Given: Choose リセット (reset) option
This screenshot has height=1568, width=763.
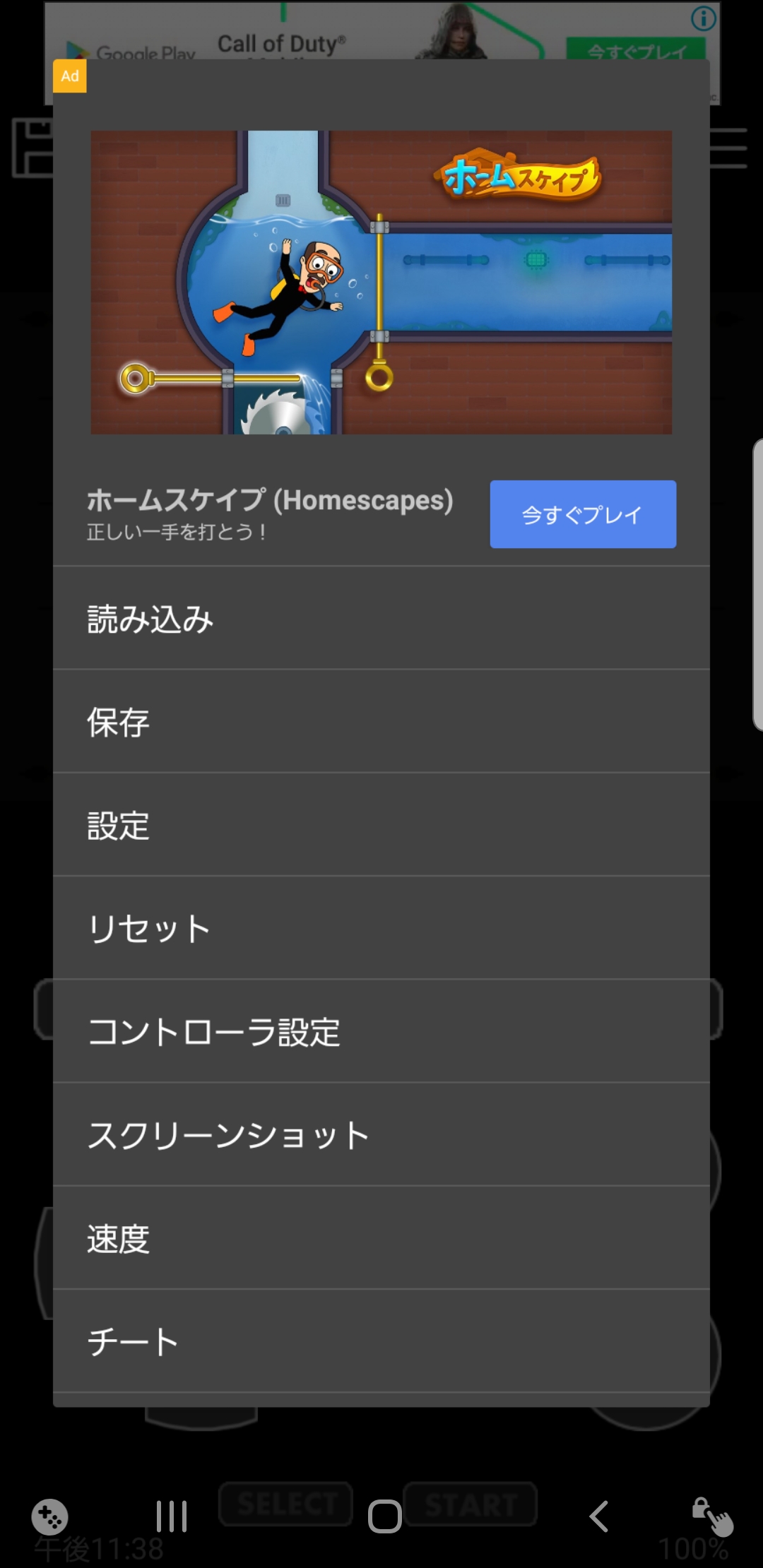Looking at the screenshot, I should click(381, 928).
